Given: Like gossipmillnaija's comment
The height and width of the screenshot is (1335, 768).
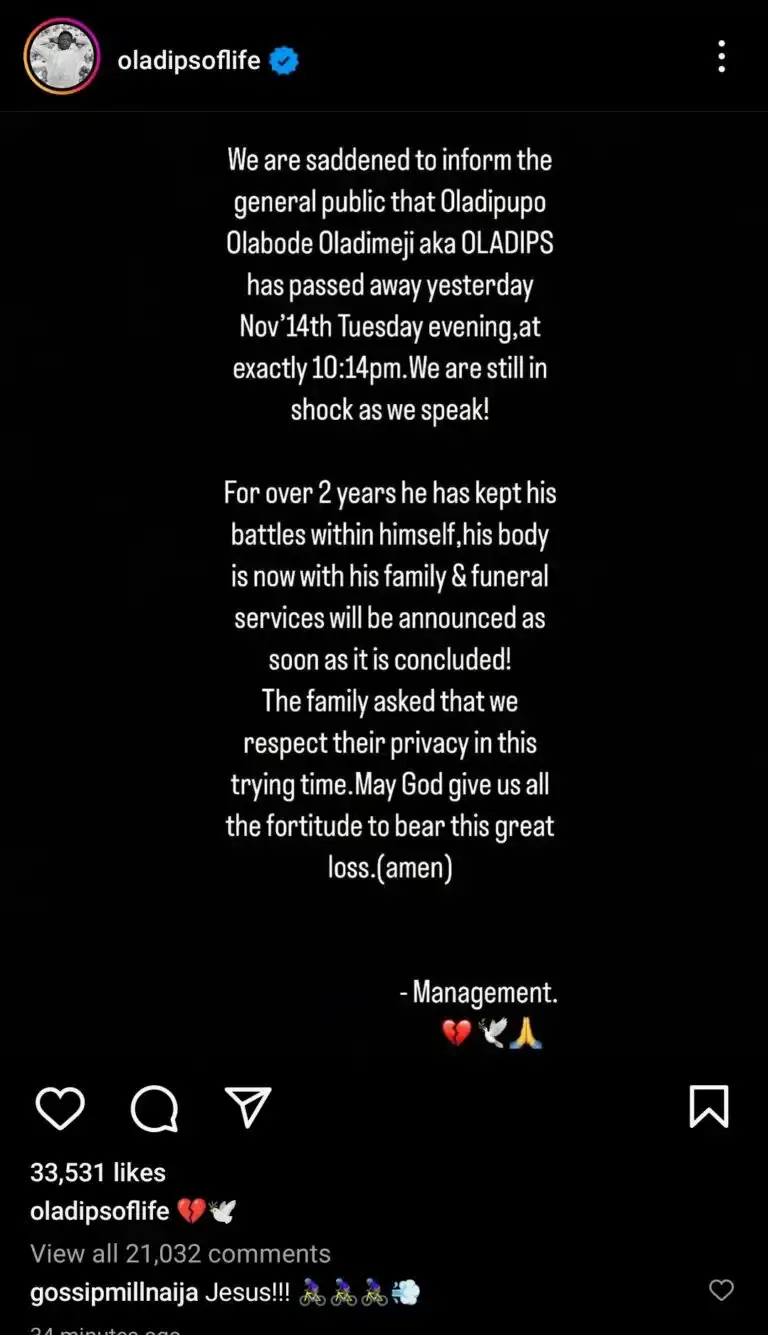Looking at the screenshot, I should pyautogui.click(x=721, y=1291).
